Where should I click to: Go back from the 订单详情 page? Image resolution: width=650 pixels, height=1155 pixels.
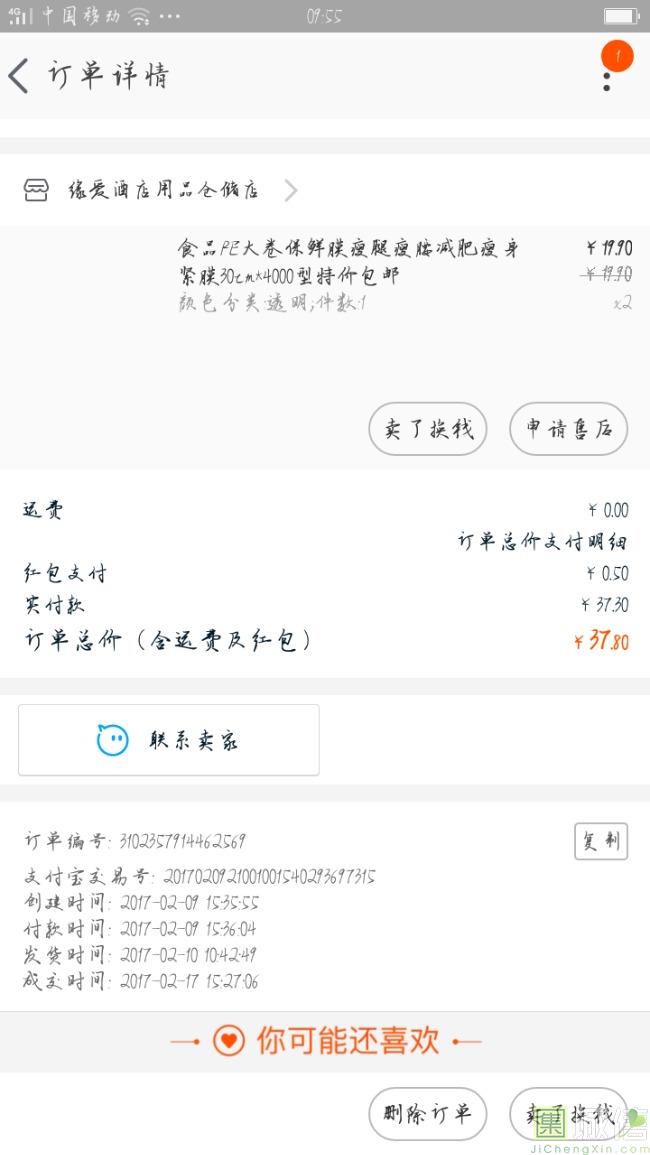(19, 76)
